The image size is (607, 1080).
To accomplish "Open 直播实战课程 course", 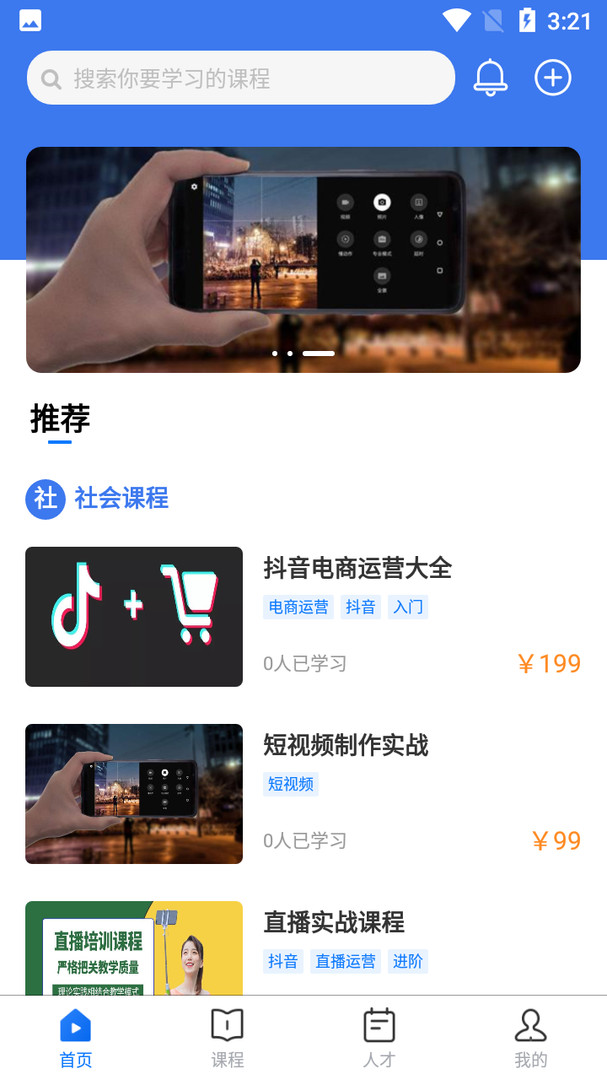I will tap(333, 922).
